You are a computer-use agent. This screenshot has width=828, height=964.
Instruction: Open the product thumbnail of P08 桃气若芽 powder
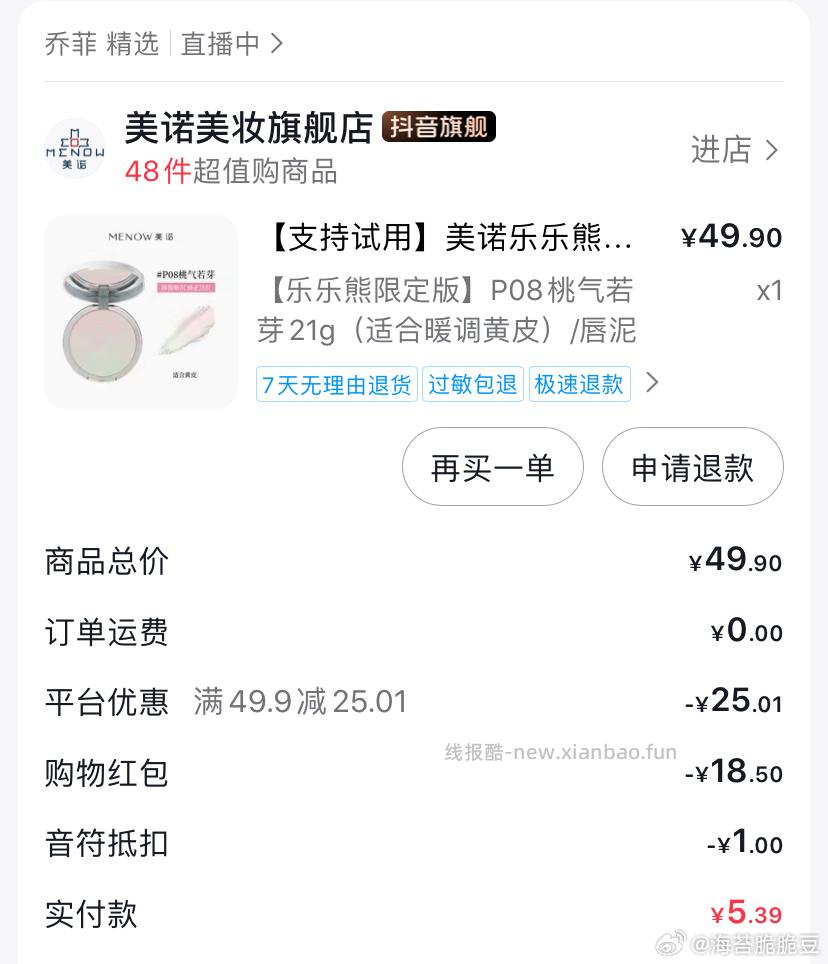point(140,311)
